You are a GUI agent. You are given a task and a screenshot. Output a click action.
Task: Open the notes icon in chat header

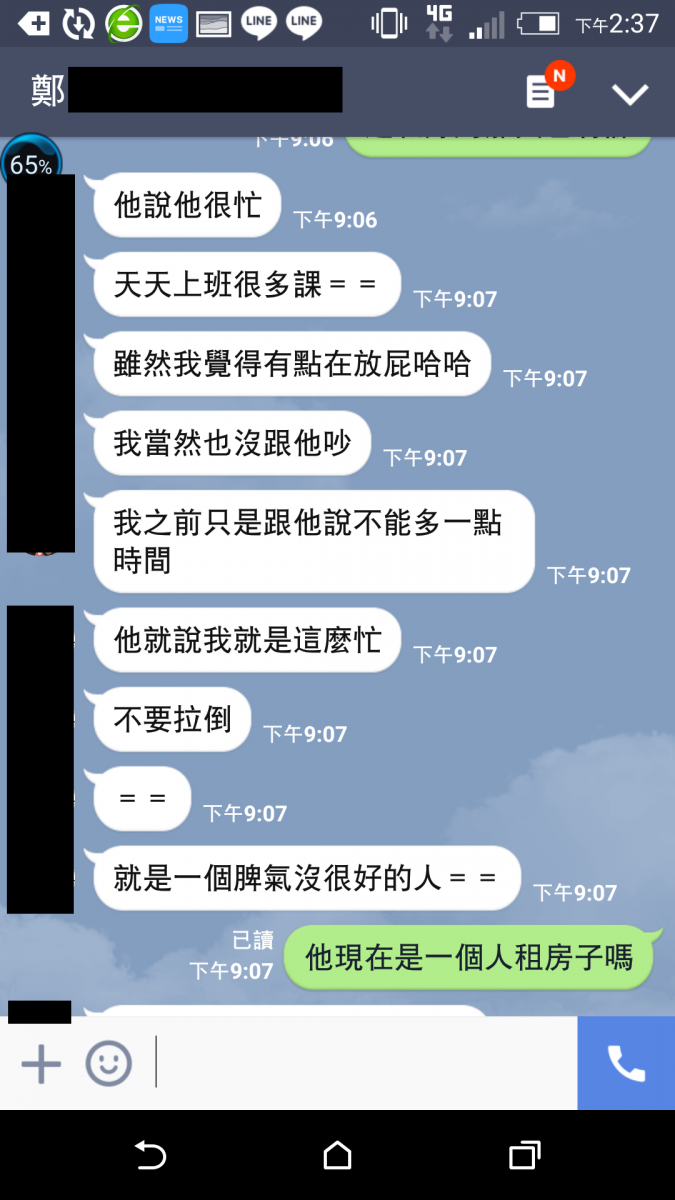pos(541,92)
